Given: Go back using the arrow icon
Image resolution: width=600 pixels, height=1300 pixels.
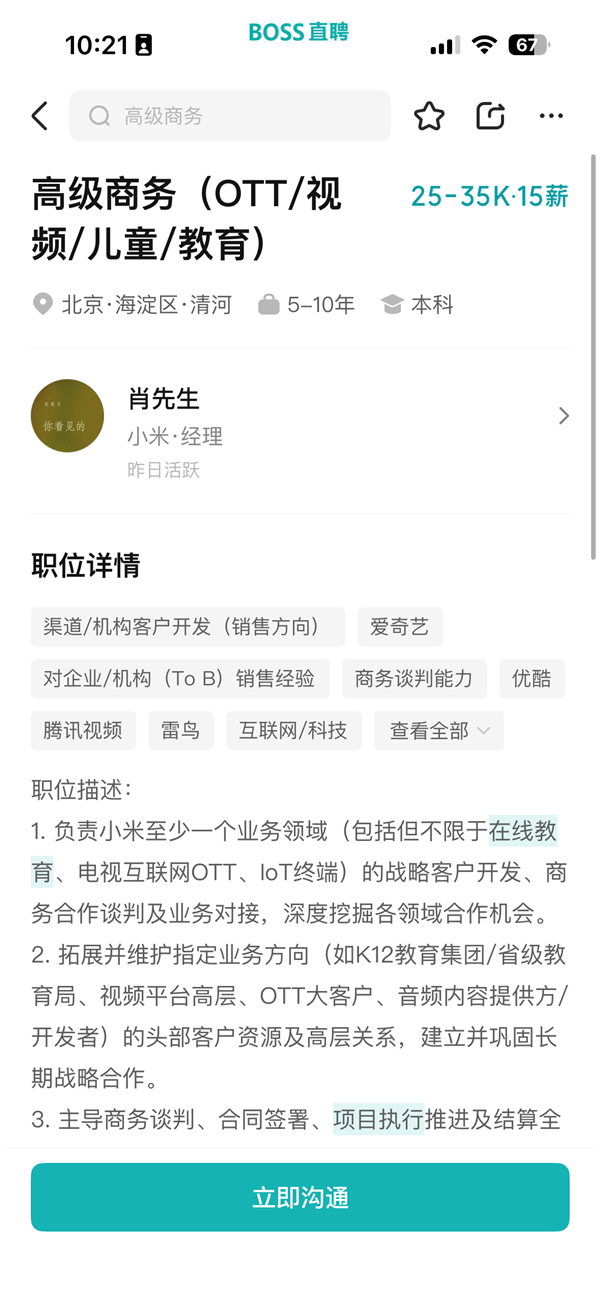Looking at the screenshot, I should [x=39, y=116].
